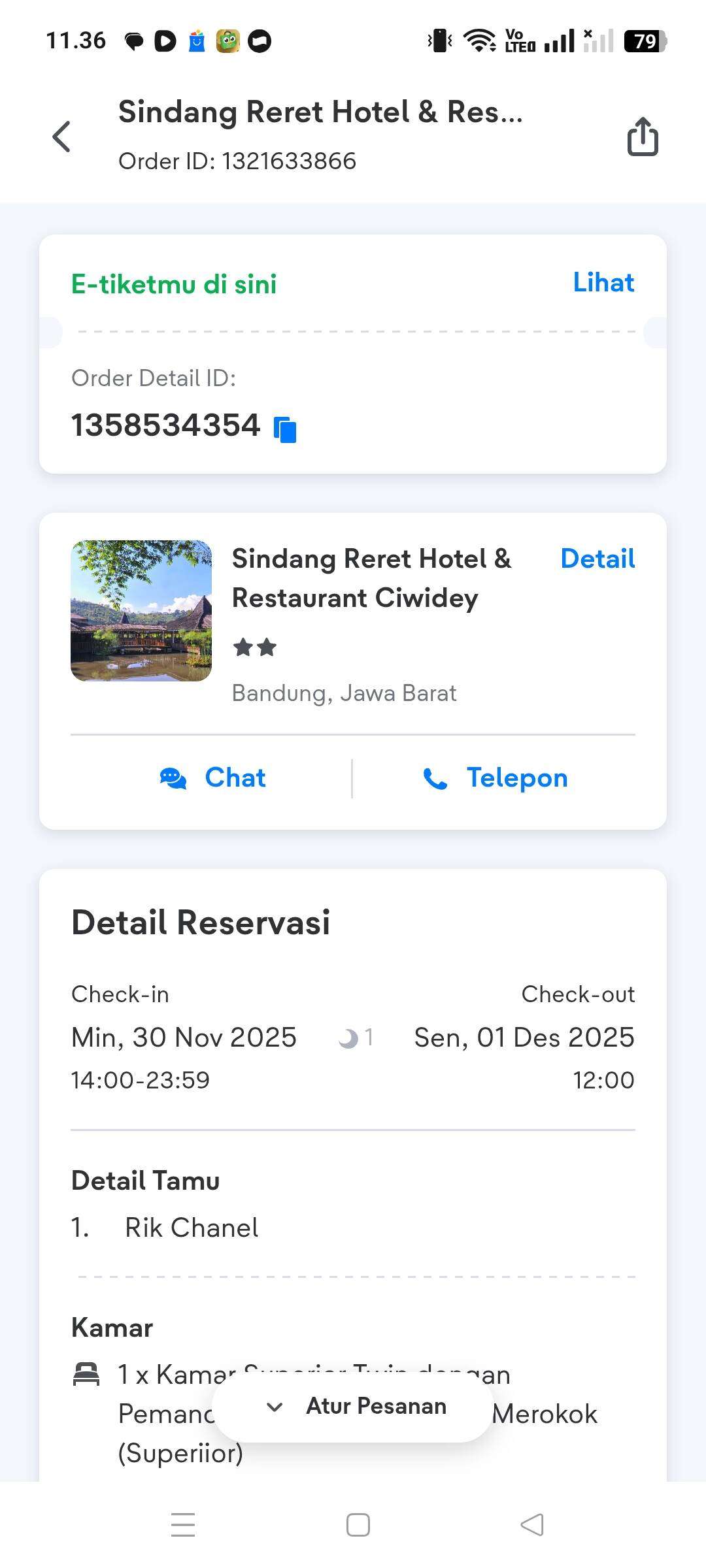The image size is (706, 1568).
Task: Tap the Telepon phone icon
Action: (x=436, y=778)
